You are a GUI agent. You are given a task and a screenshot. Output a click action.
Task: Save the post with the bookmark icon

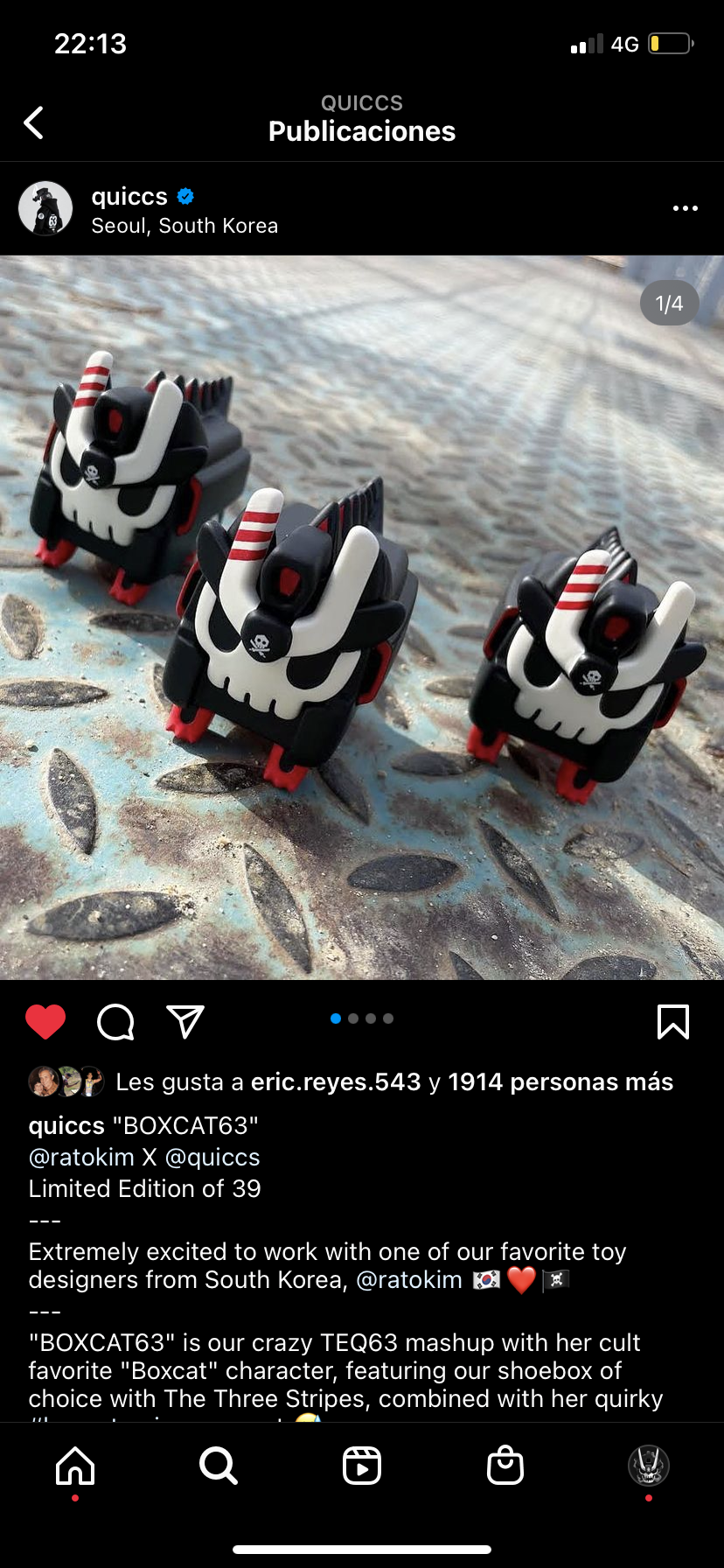(672, 1021)
